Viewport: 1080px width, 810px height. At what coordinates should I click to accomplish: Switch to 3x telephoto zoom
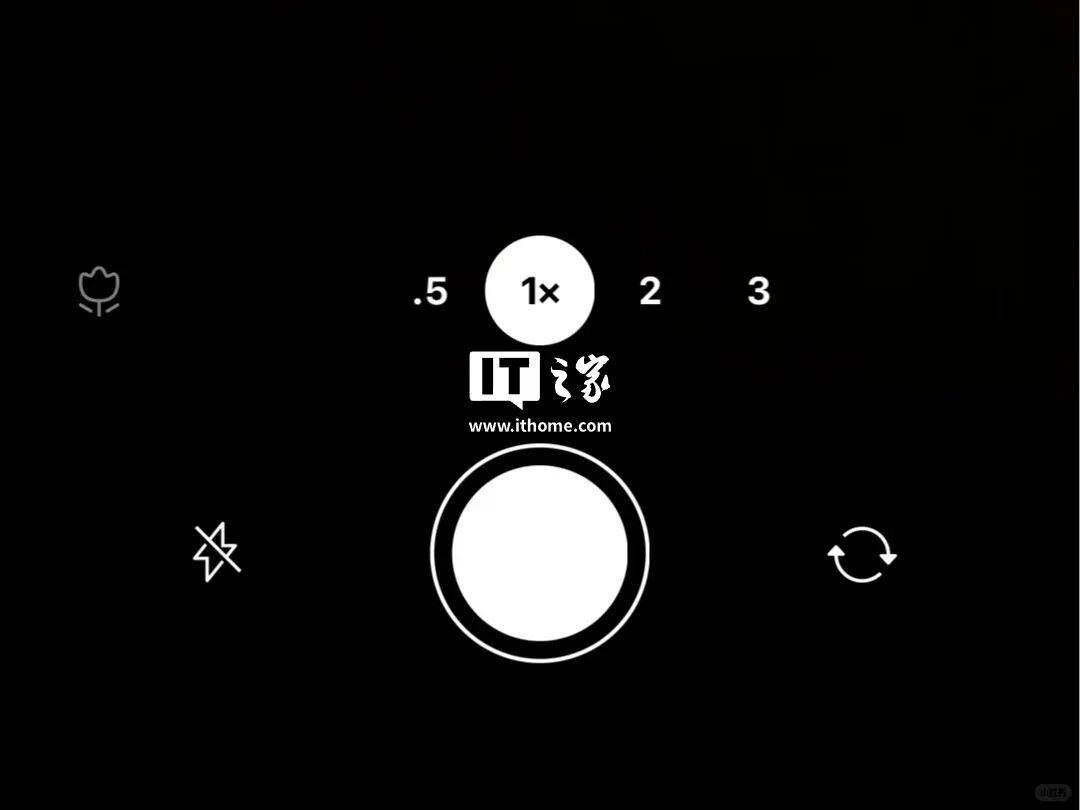pyautogui.click(x=758, y=291)
